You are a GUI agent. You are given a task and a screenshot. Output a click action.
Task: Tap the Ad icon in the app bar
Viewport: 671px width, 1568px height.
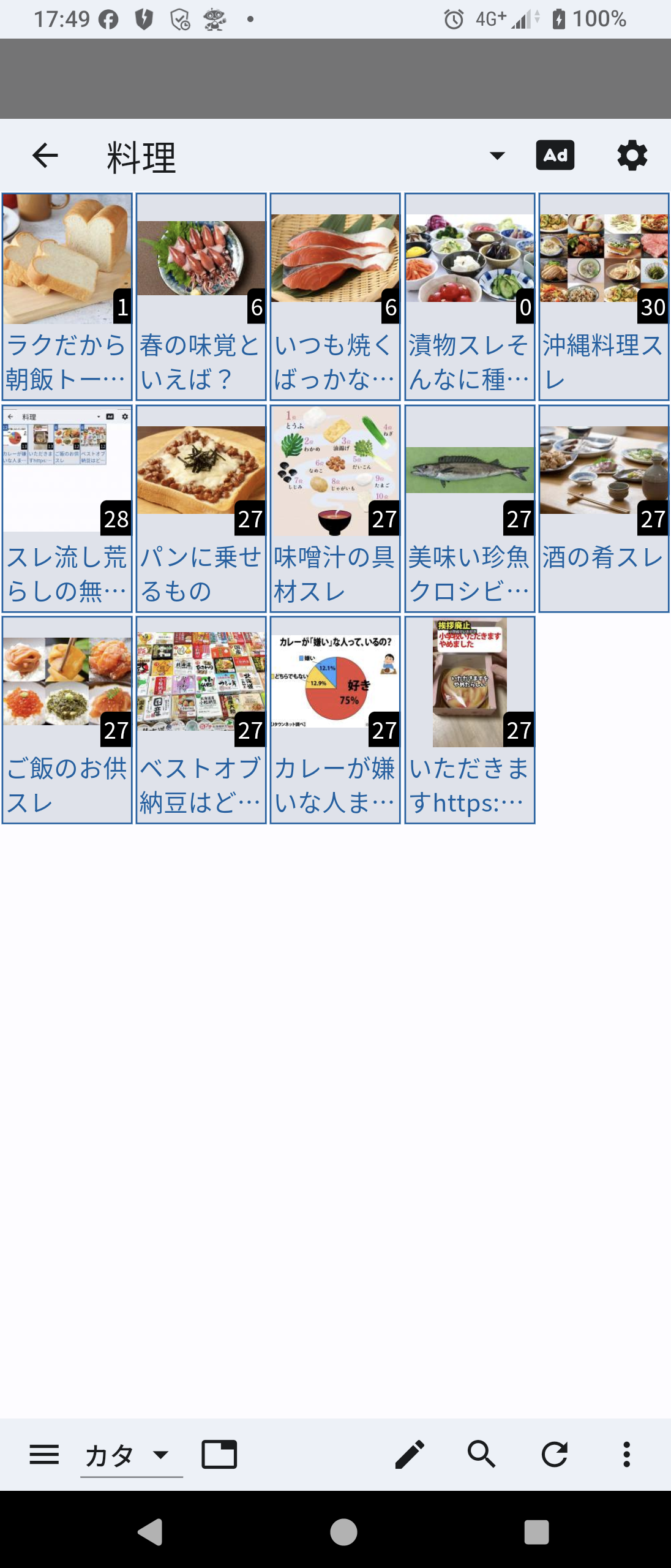555,156
